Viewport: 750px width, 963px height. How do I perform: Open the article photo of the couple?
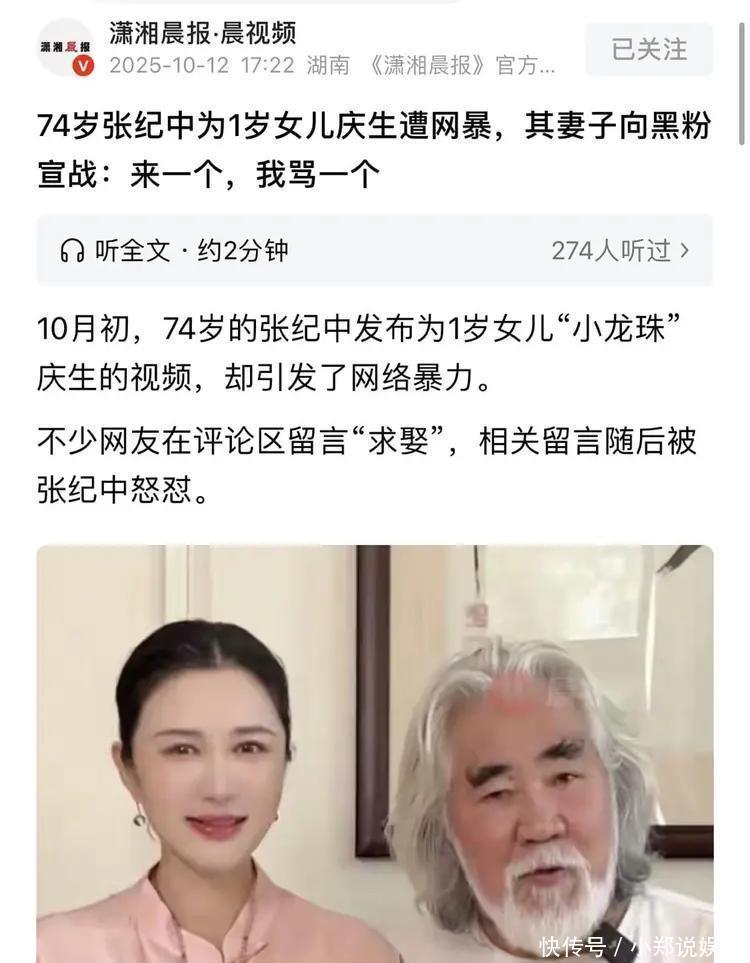pyautogui.click(x=375, y=750)
